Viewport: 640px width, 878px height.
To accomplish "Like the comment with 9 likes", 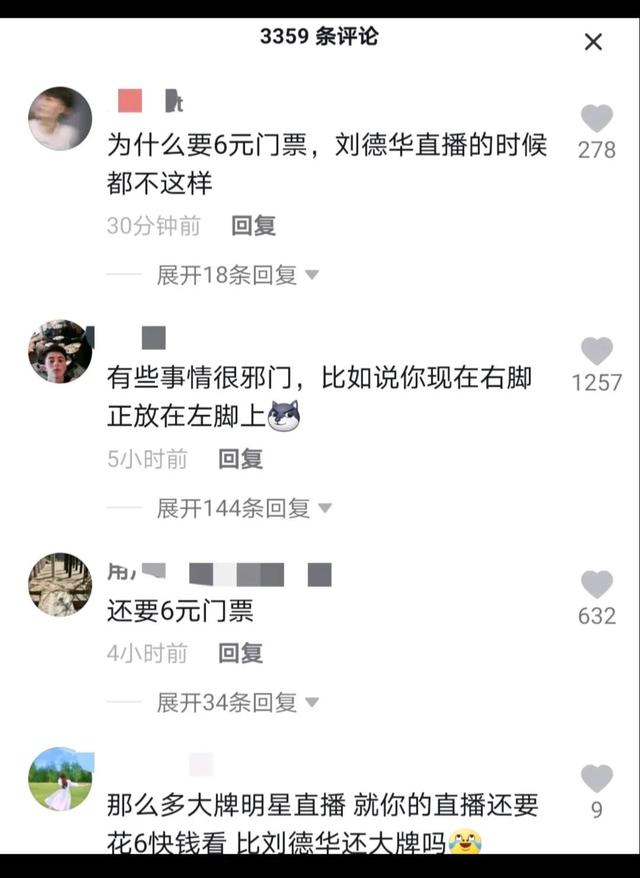I will tap(596, 778).
